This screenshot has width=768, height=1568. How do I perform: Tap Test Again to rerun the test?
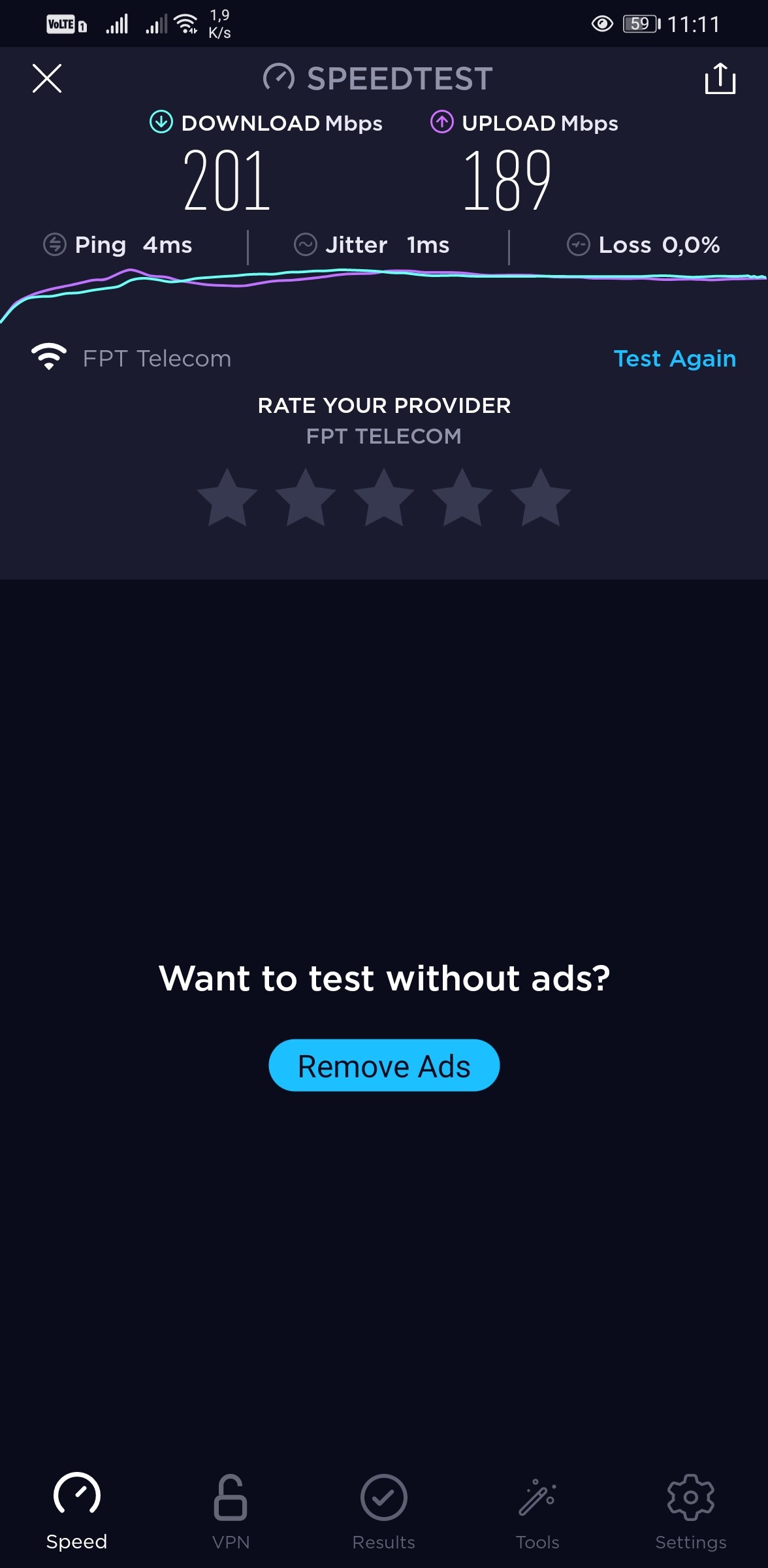[675, 359]
